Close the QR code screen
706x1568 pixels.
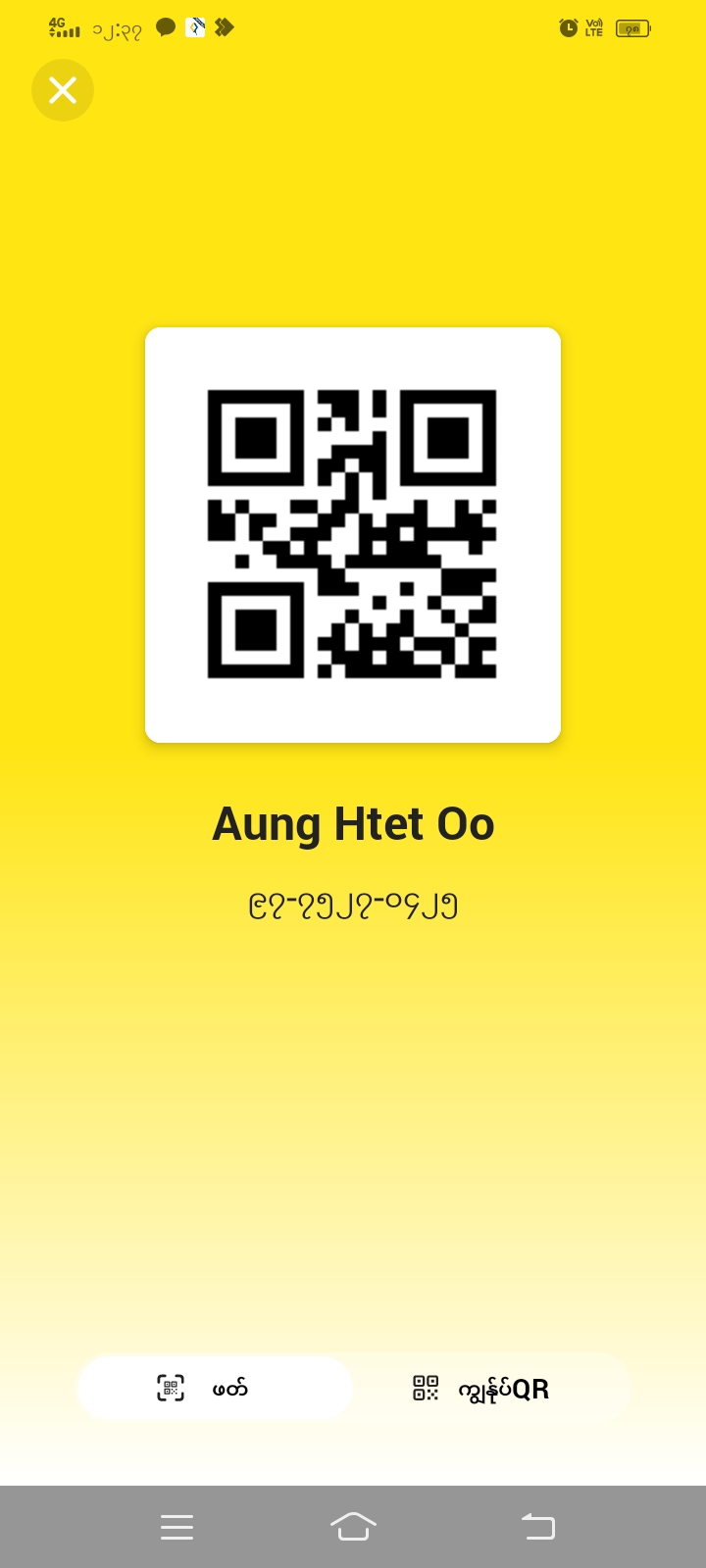click(63, 90)
